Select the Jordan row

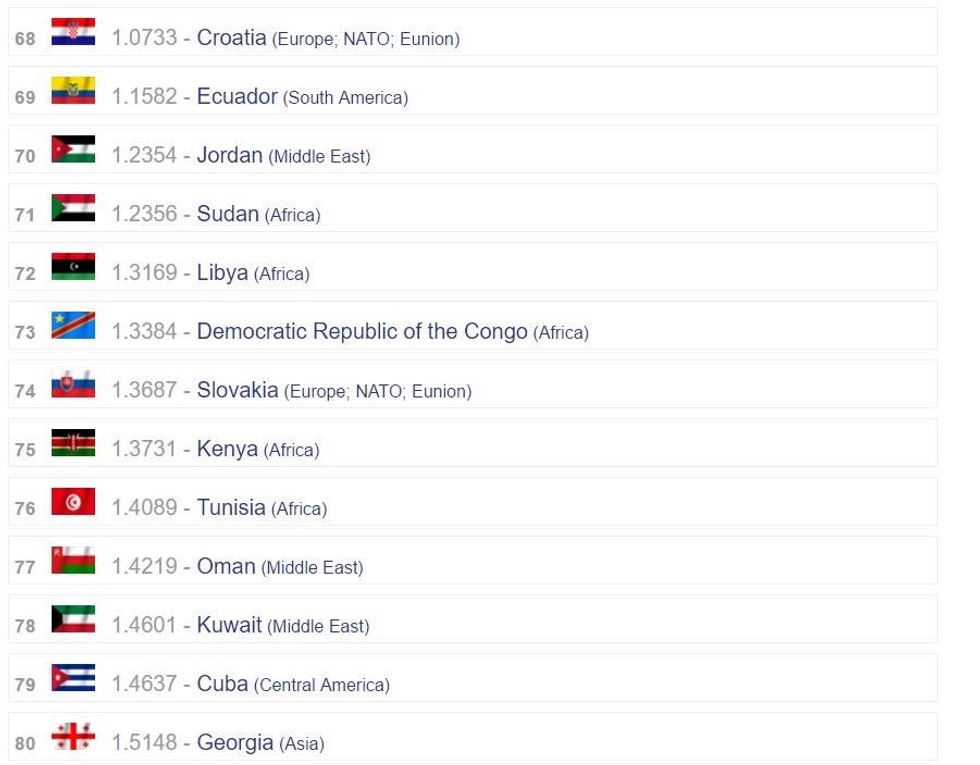(x=229, y=155)
